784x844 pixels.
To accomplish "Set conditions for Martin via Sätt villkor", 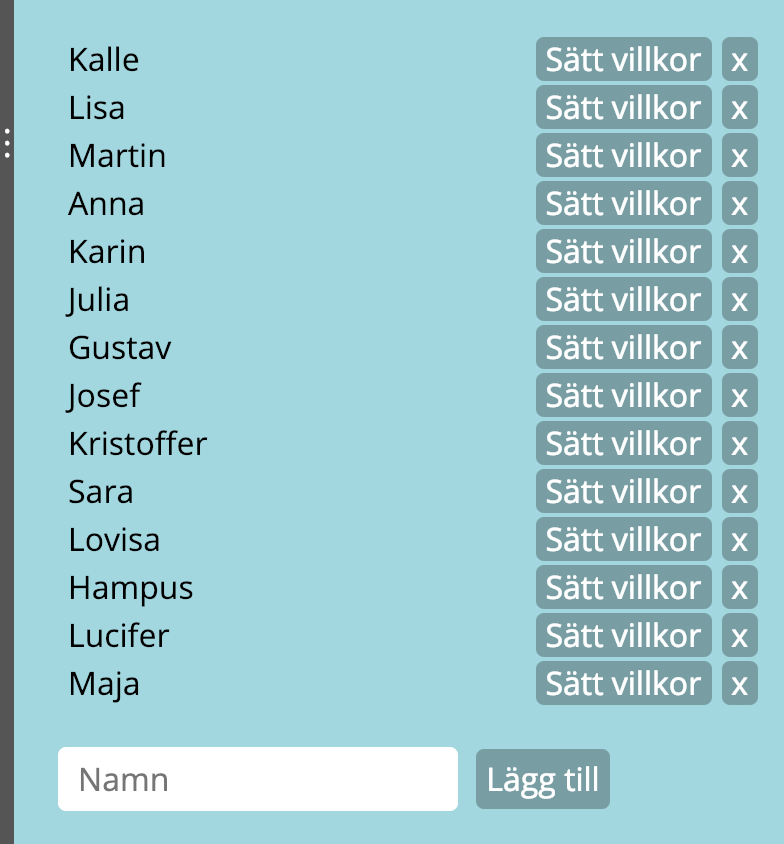I will click(x=623, y=156).
